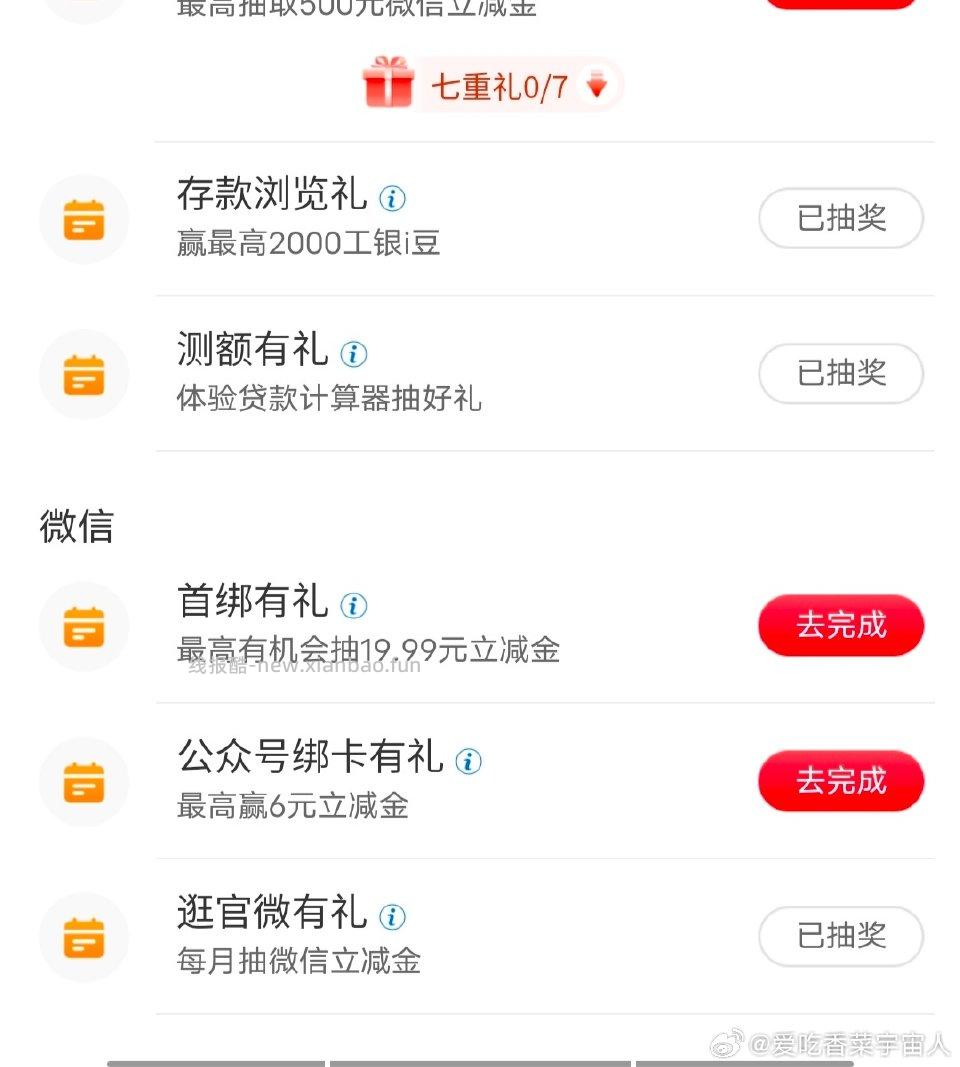Tap 去完成 for 公众号绑卡有礼

click(x=841, y=781)
